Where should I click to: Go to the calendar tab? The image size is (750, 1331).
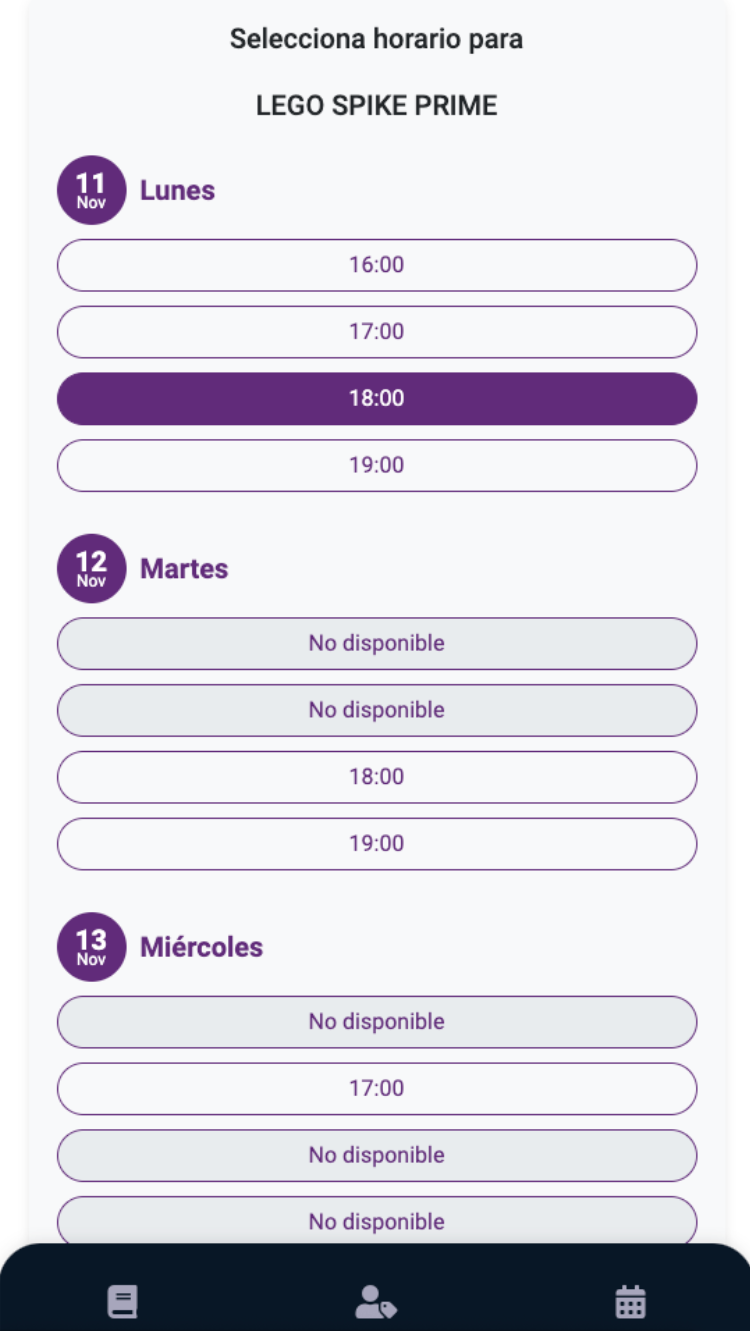pyautogui.click(x=630, y=1302)
